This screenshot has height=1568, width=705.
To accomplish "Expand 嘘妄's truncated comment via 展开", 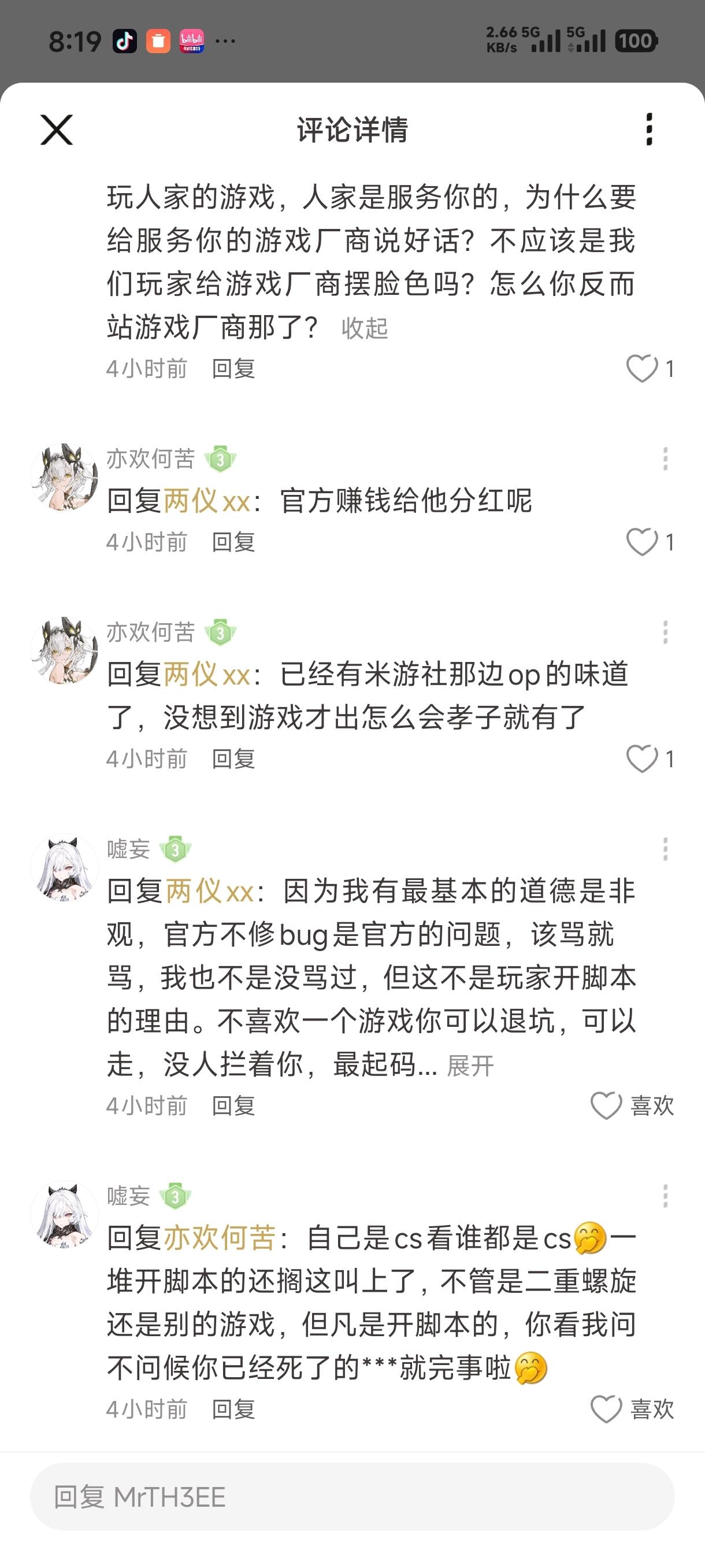I will [470, 1066].
